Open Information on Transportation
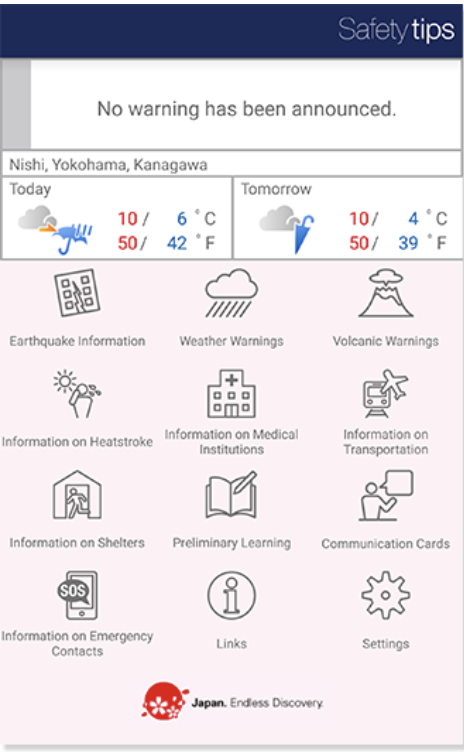464x752 pixels. [386, 412]
